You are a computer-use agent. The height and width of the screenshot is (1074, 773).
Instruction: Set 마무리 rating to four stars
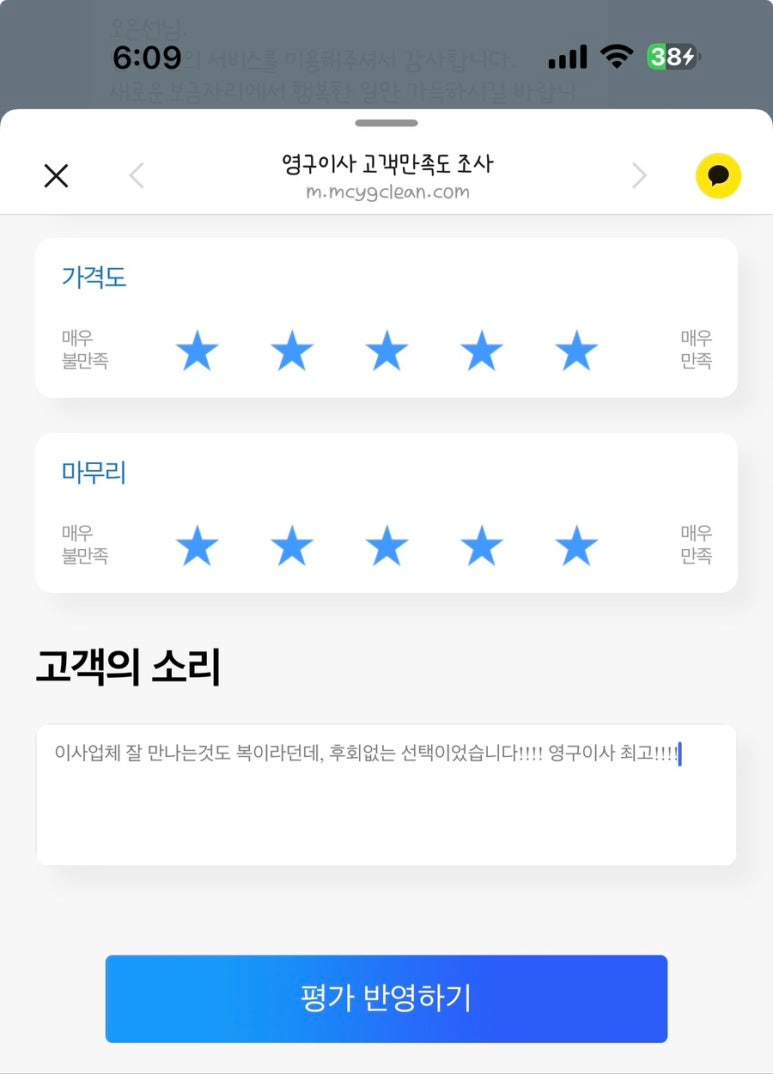point(481,546)
